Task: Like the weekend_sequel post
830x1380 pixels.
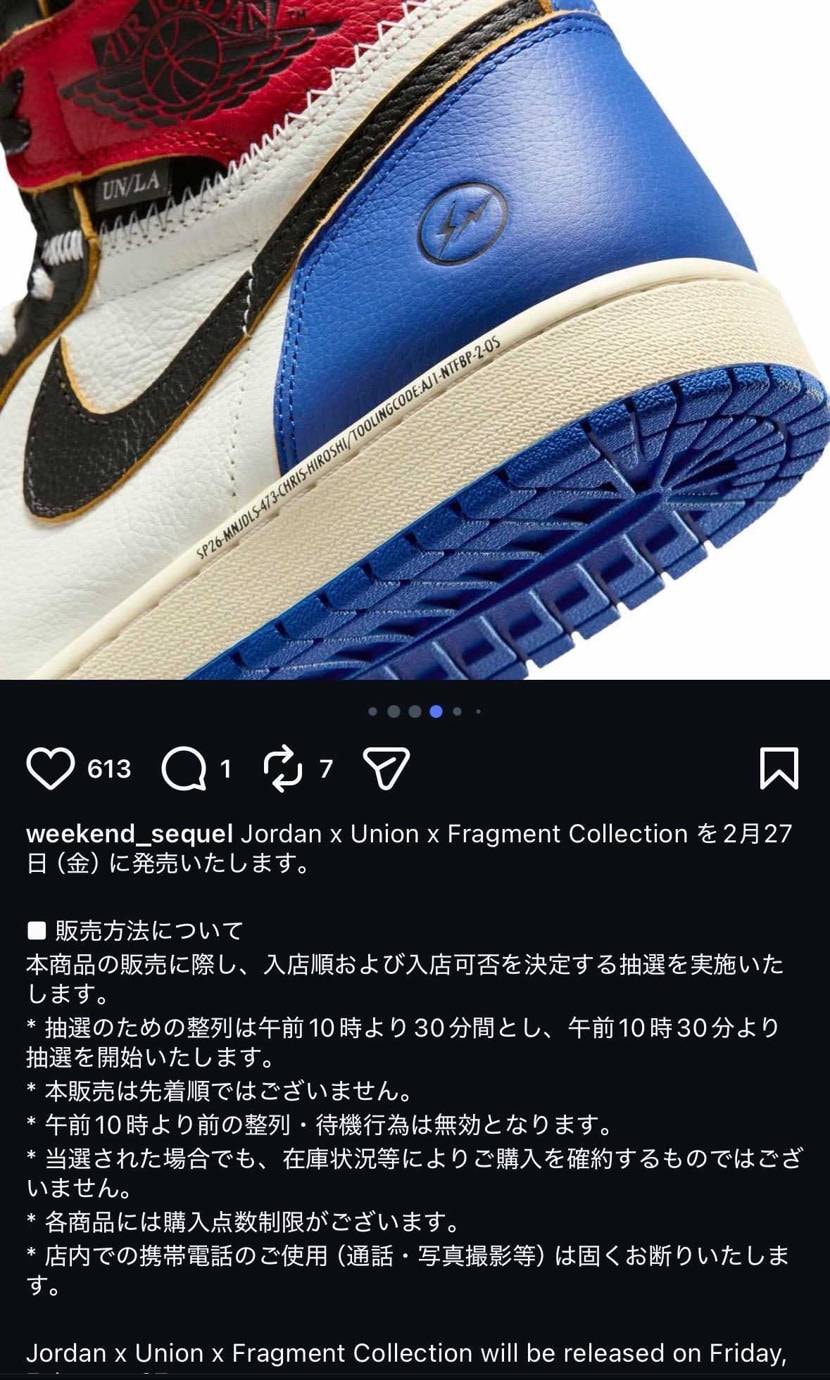Action: [x=51, y=769]
